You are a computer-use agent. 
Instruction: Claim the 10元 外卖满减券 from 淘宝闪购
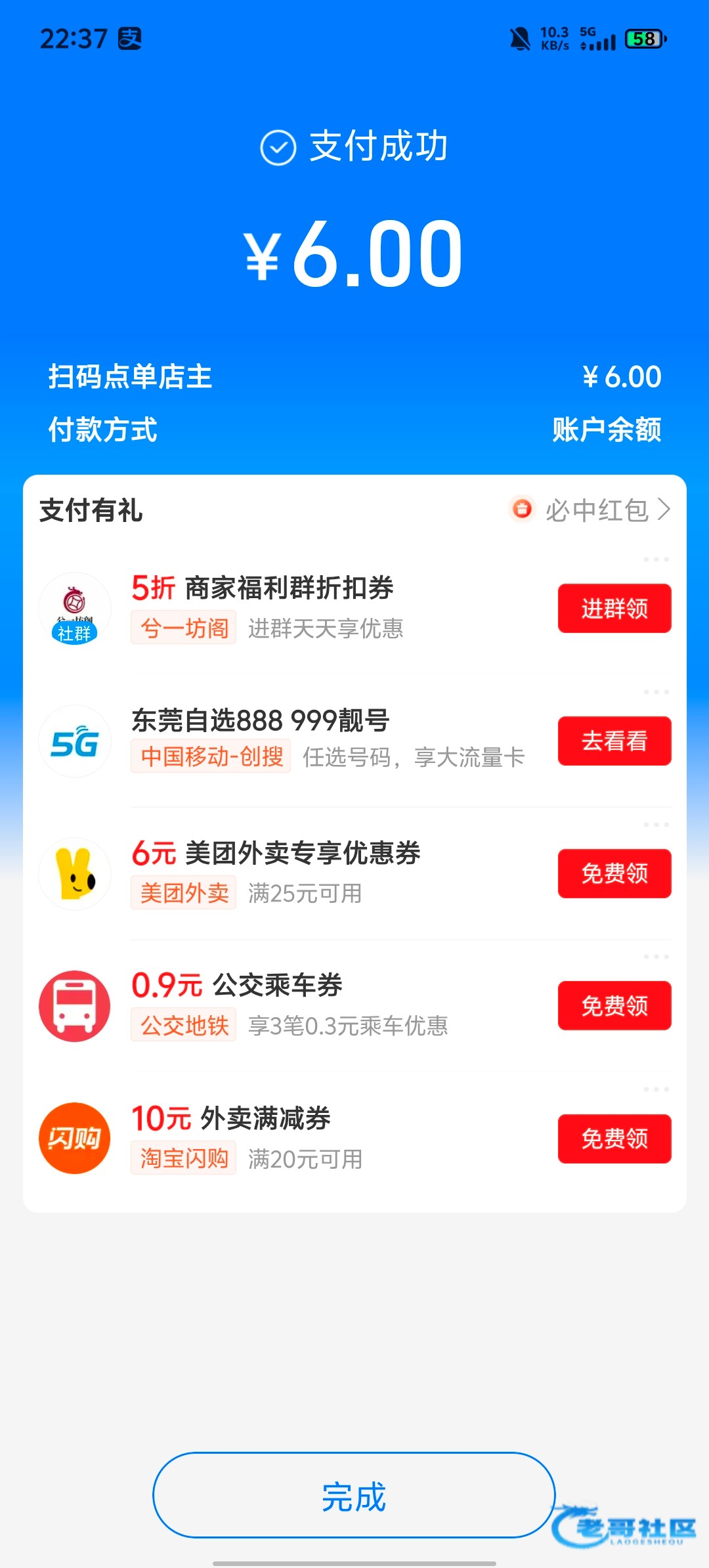click(614, 1138)
